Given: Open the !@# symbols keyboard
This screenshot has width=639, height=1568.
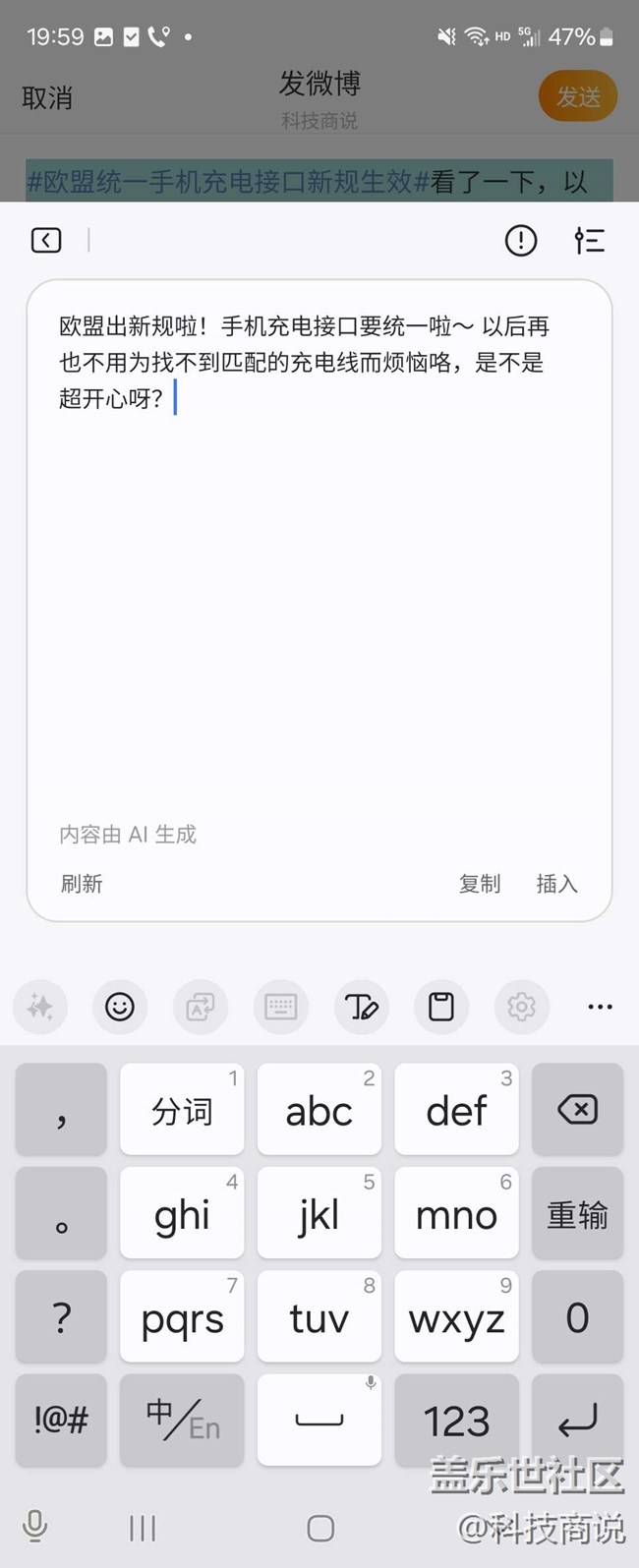Looking at the screenshot, I should tap(61, 1420).
